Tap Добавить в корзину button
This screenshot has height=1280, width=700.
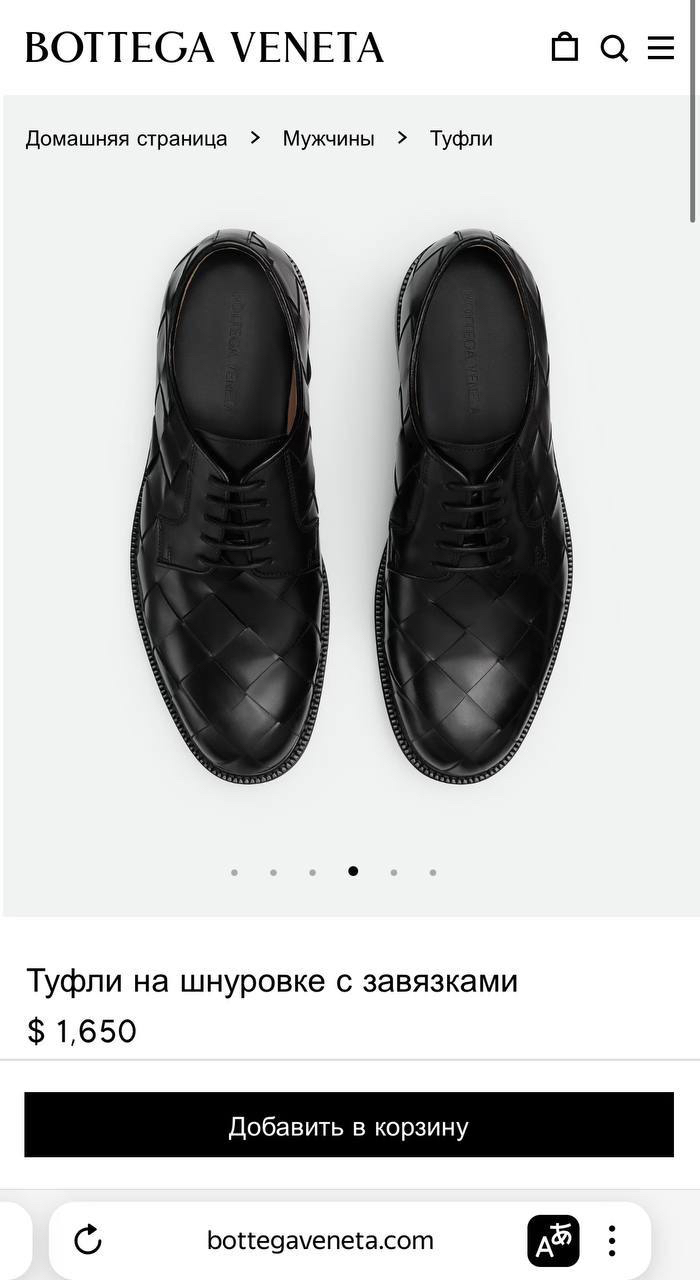(x=349, y=1125)
